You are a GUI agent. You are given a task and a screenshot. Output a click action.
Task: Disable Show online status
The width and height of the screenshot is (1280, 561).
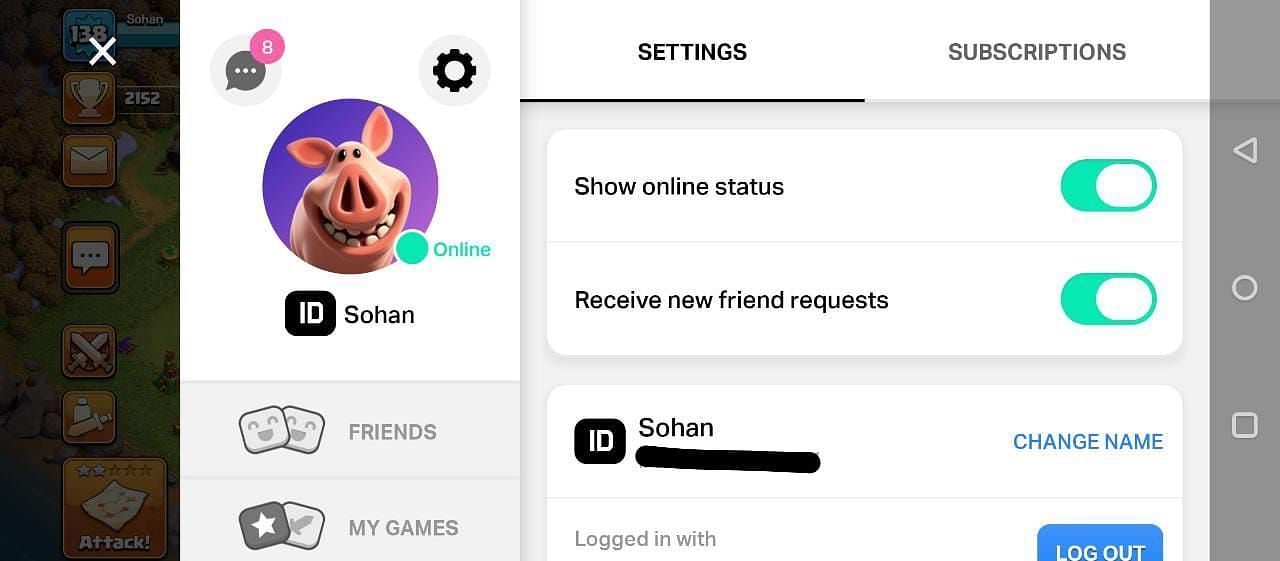coord(1108,186)
